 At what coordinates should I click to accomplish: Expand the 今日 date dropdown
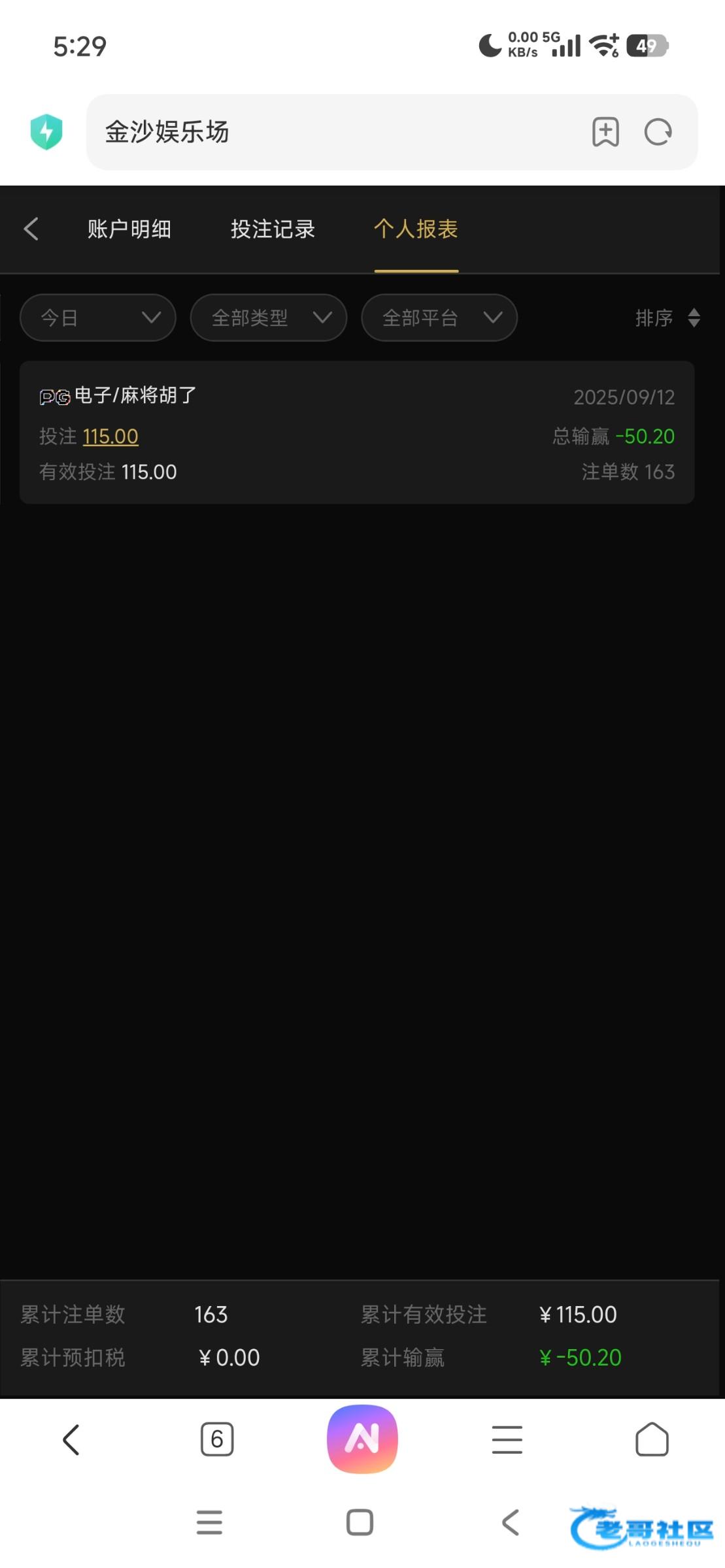[x=98, y=318]
